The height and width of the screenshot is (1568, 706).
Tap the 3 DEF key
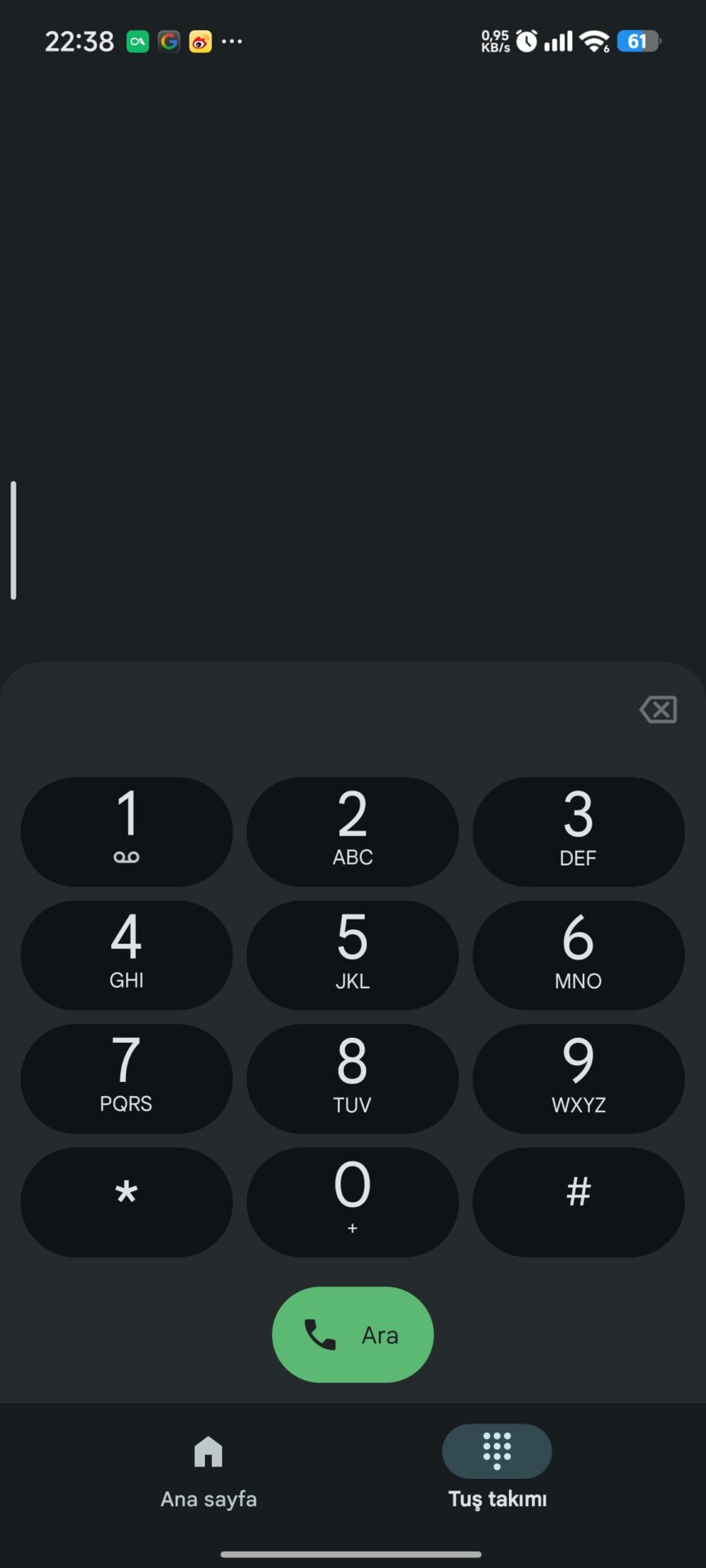pyautogui.click(x=579, y=831)
